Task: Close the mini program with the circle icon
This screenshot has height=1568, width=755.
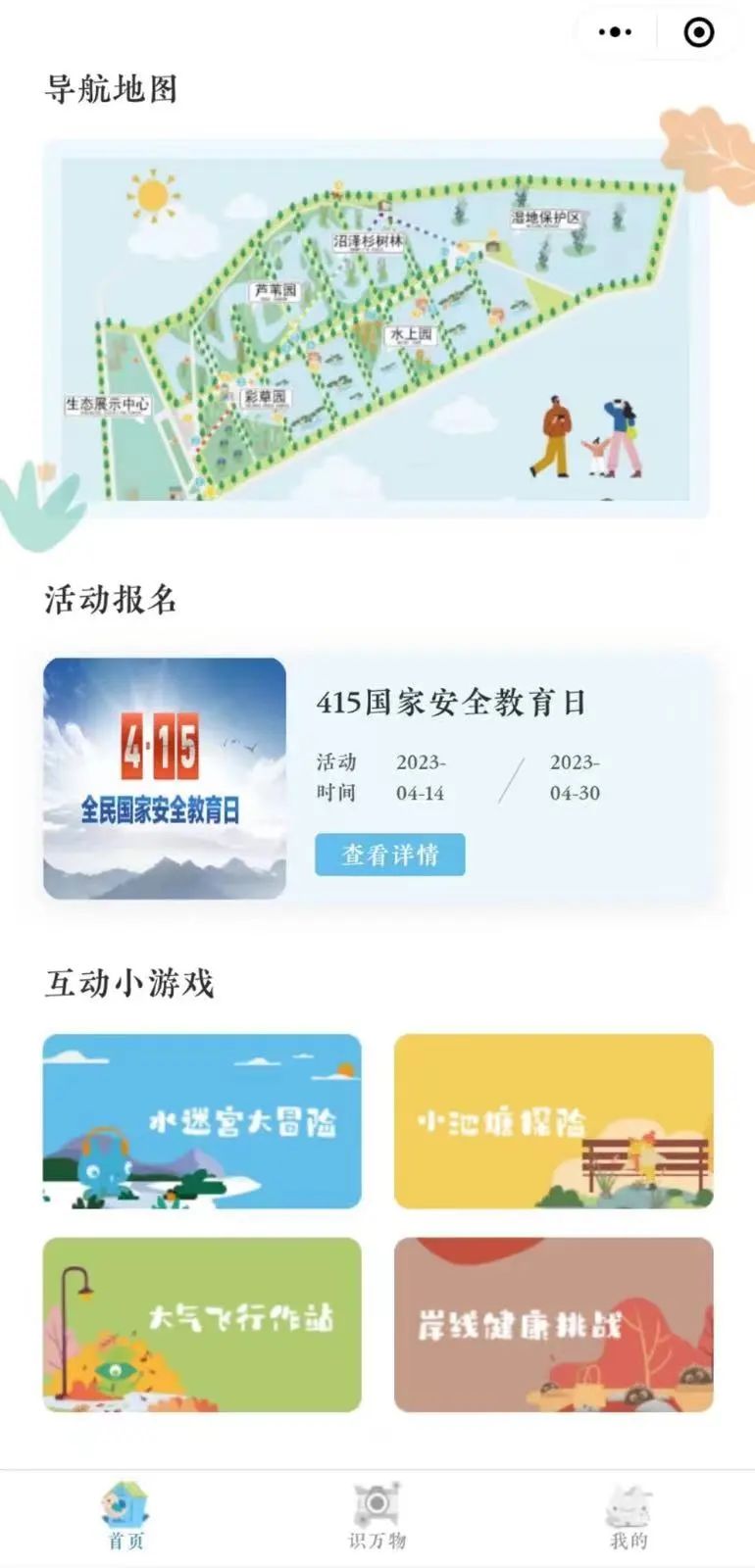Action: [x=698, y=32]
